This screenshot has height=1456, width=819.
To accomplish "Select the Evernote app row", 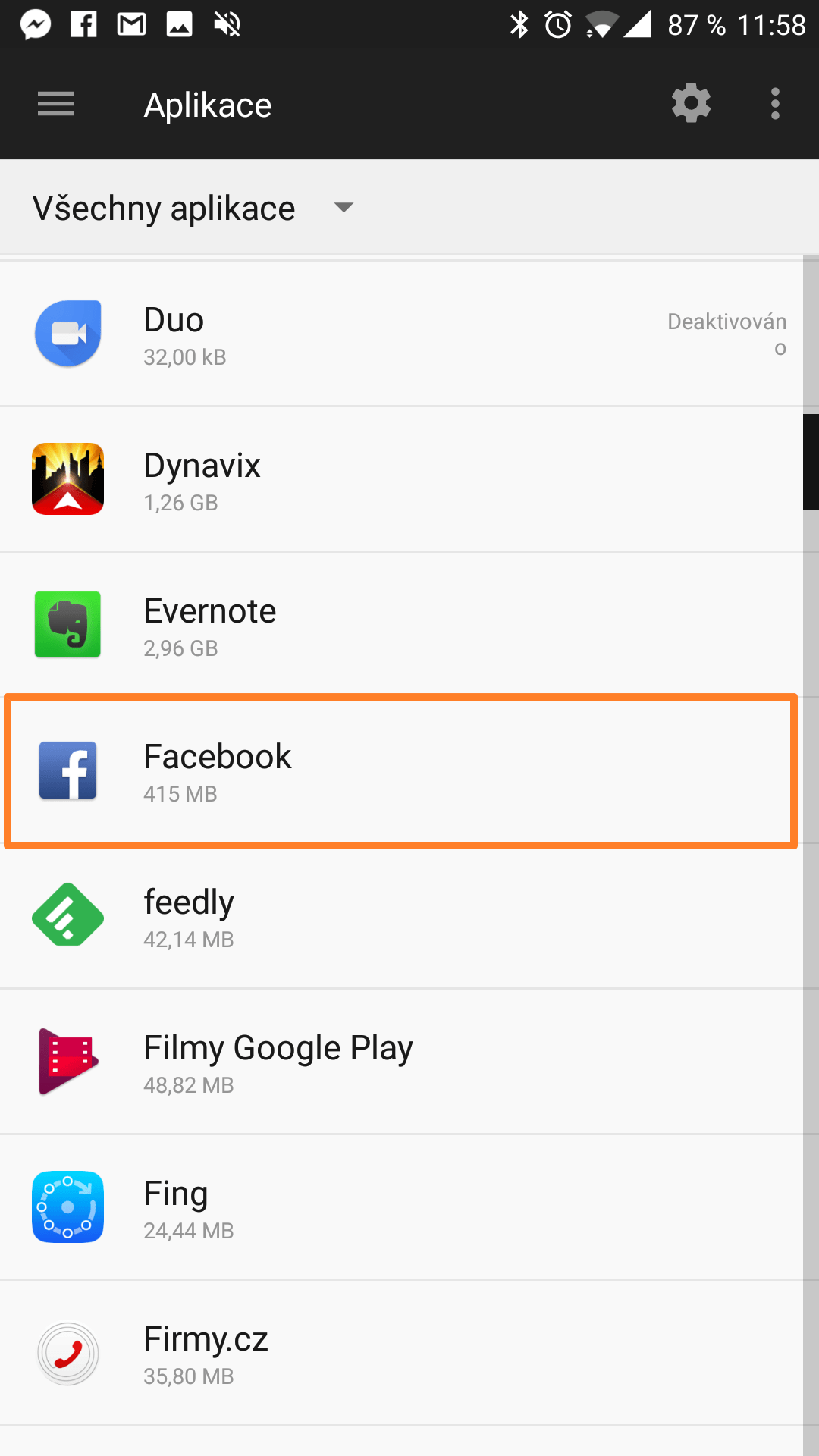I will (400, 626).
